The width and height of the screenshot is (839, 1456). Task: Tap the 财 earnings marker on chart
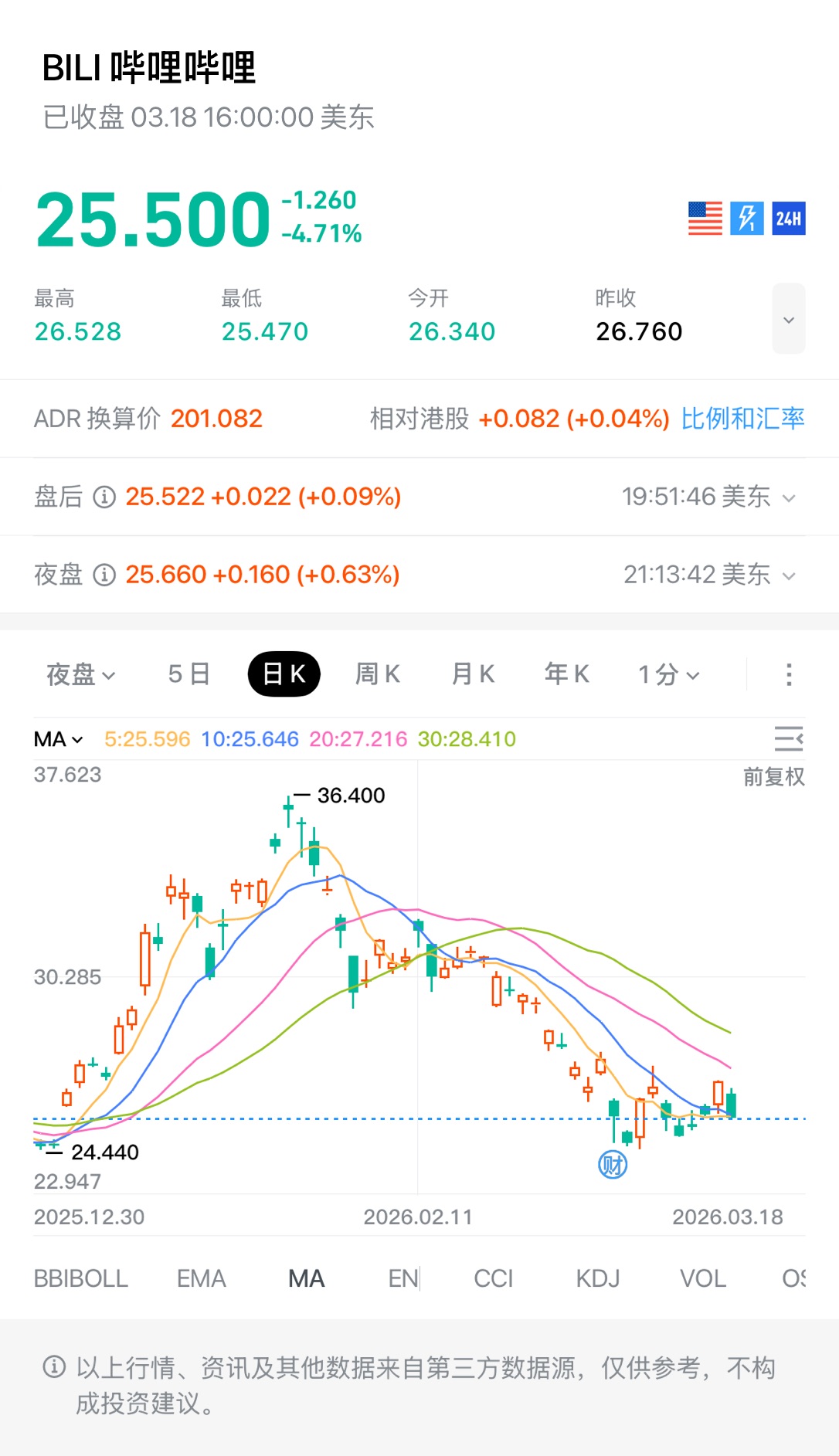tap(613, 1164)
